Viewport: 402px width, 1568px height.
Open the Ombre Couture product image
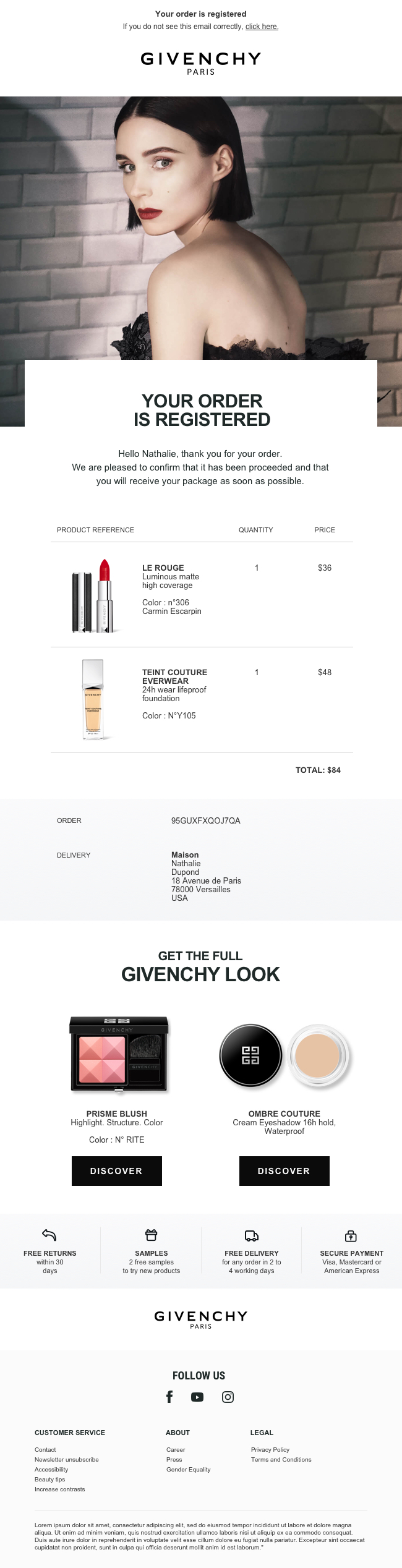coord(284,1055)
